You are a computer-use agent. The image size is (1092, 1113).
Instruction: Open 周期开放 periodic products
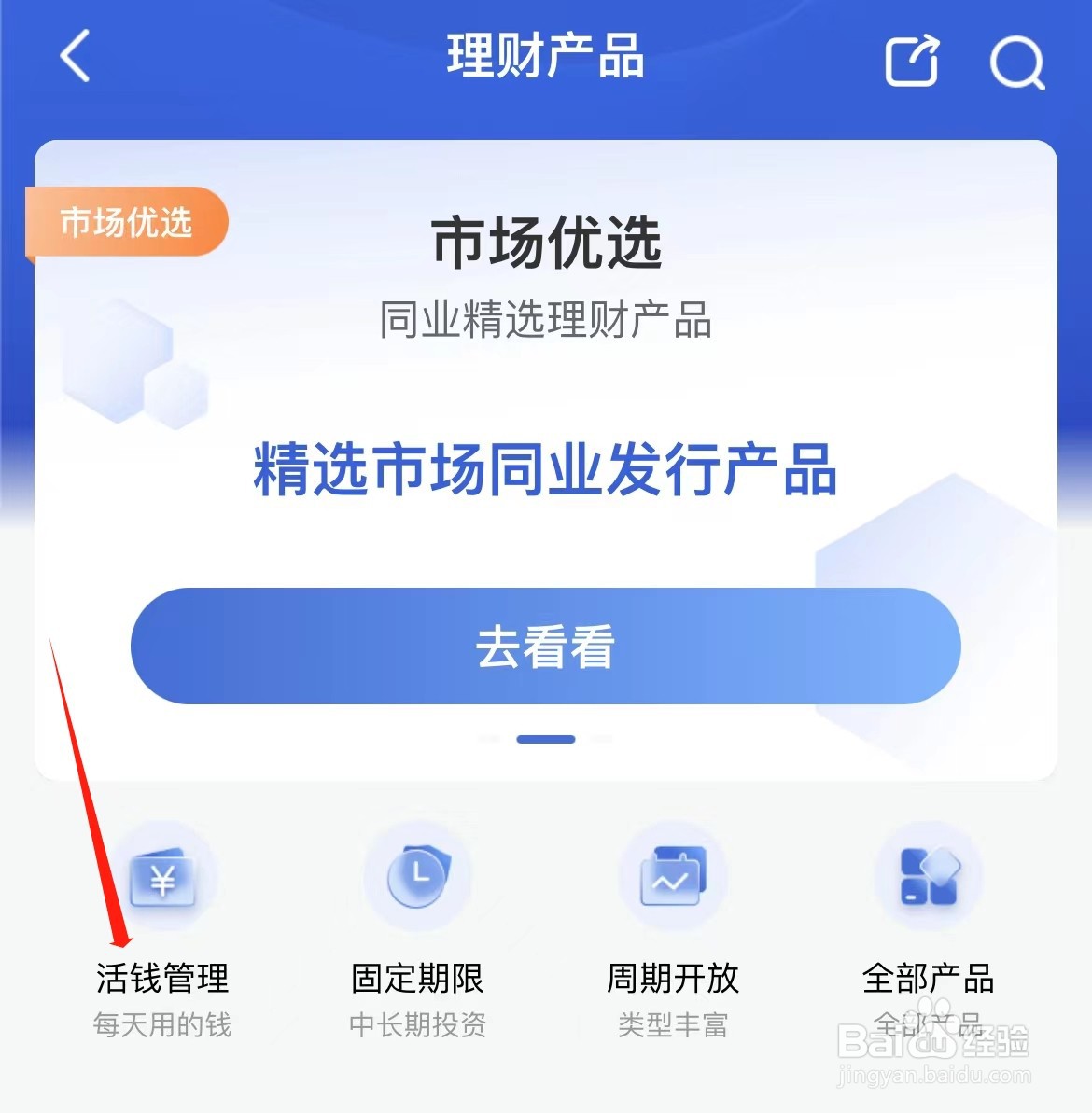point(673,979)
